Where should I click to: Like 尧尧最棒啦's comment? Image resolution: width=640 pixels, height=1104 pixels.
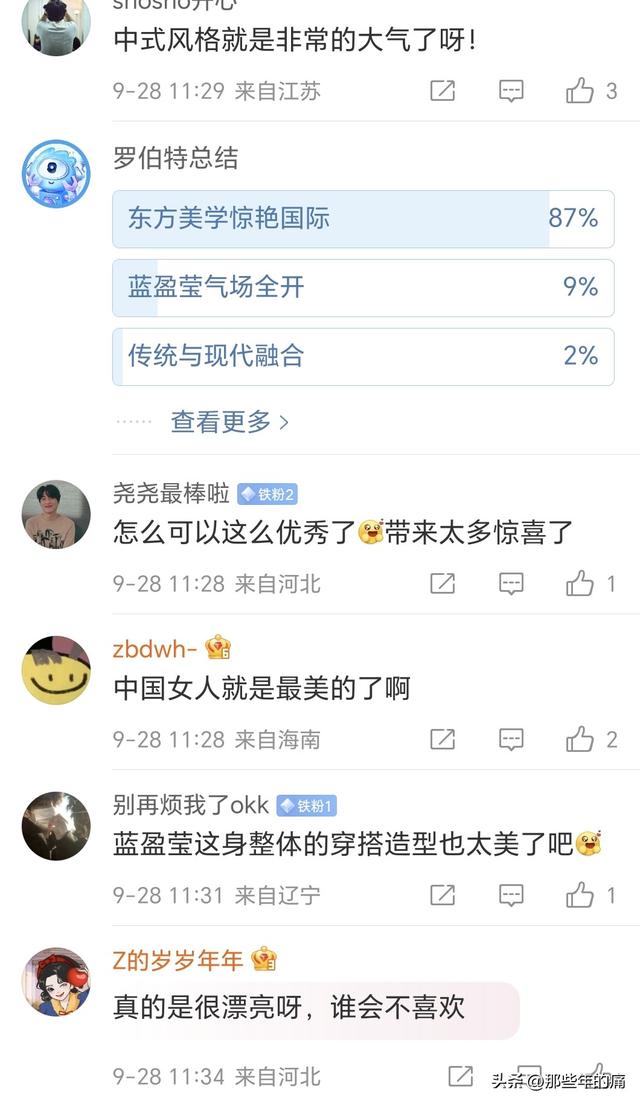(580, 584)
